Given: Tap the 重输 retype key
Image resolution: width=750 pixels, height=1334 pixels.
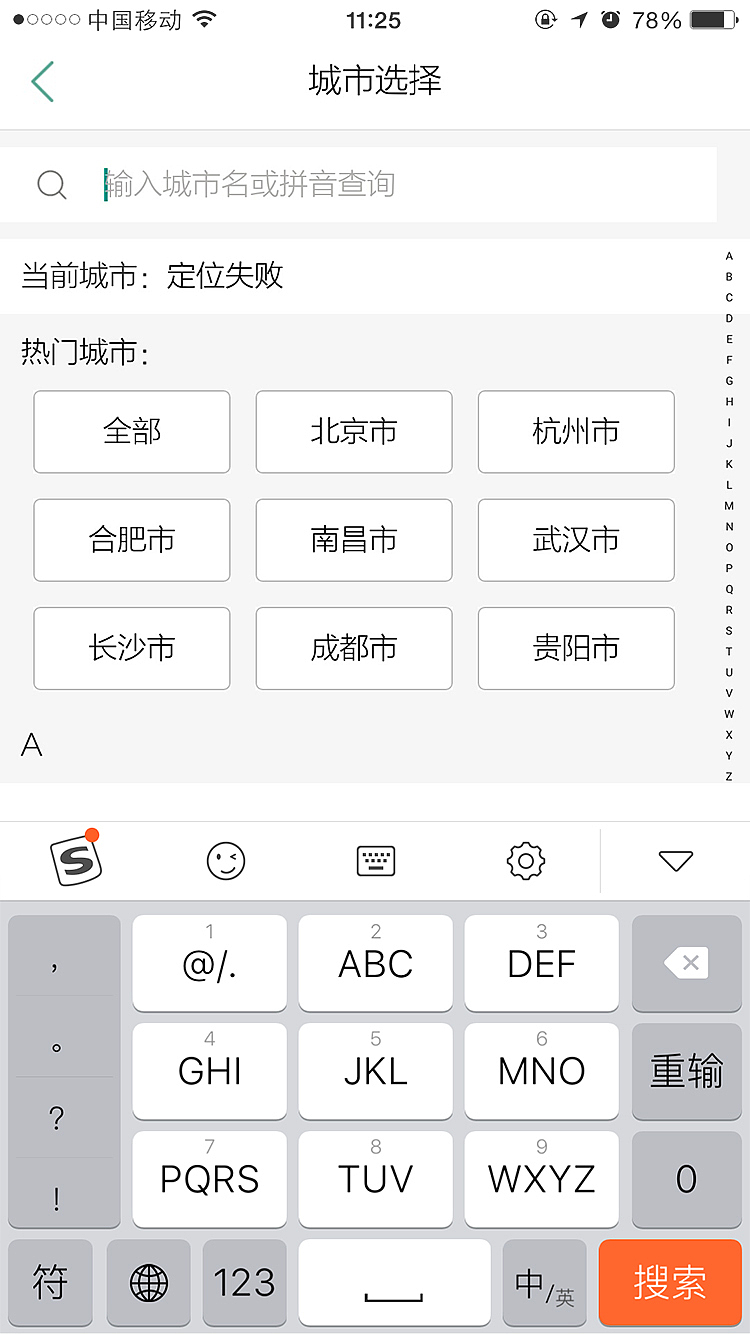Looking at the screenshot, I should click(687, 1071).
